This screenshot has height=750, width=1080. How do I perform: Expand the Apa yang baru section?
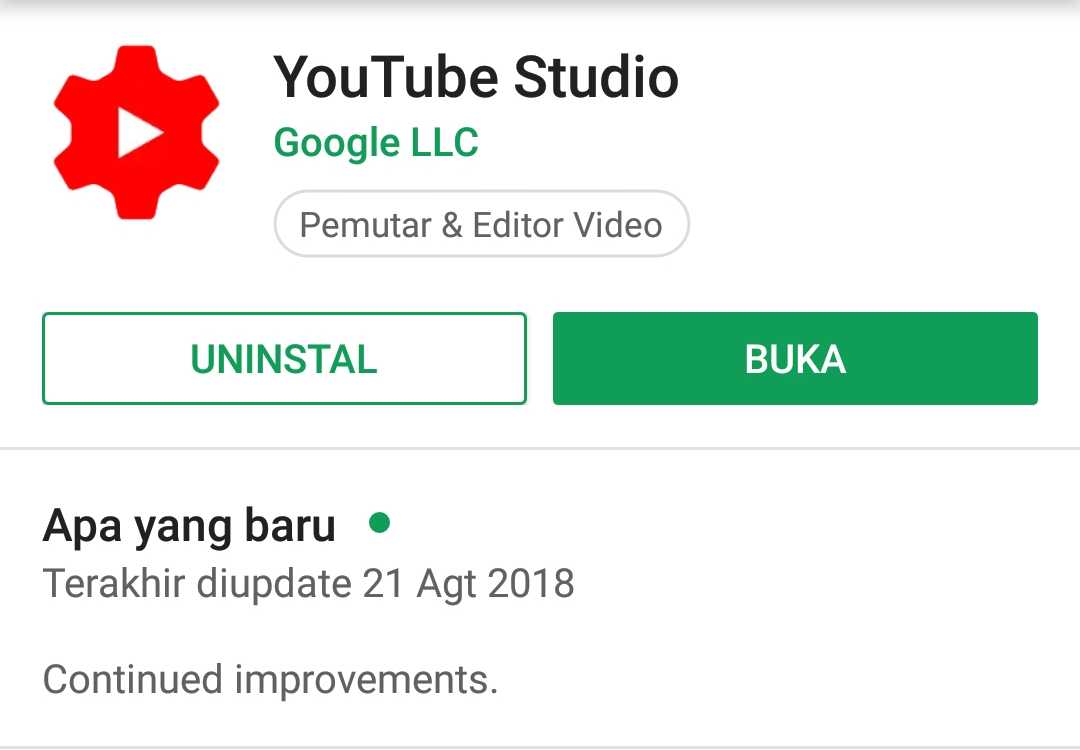click(x=190, y=526)
